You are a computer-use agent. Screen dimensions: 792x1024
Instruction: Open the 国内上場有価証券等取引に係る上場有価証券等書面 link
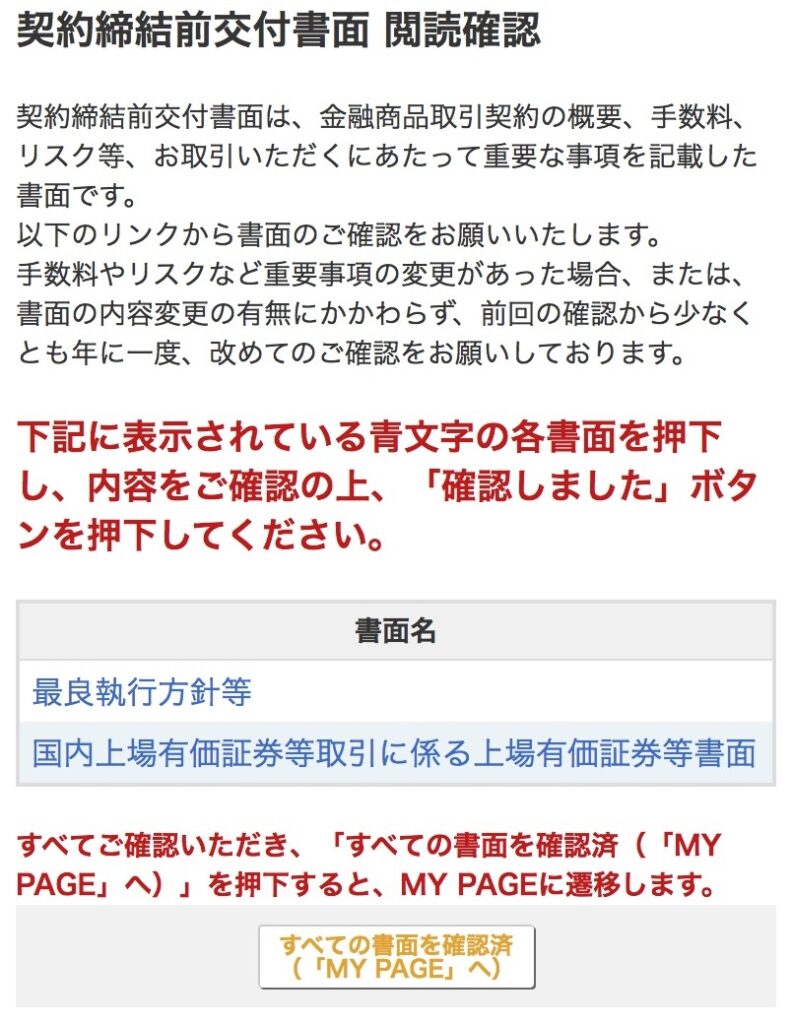tap(394, 753)
